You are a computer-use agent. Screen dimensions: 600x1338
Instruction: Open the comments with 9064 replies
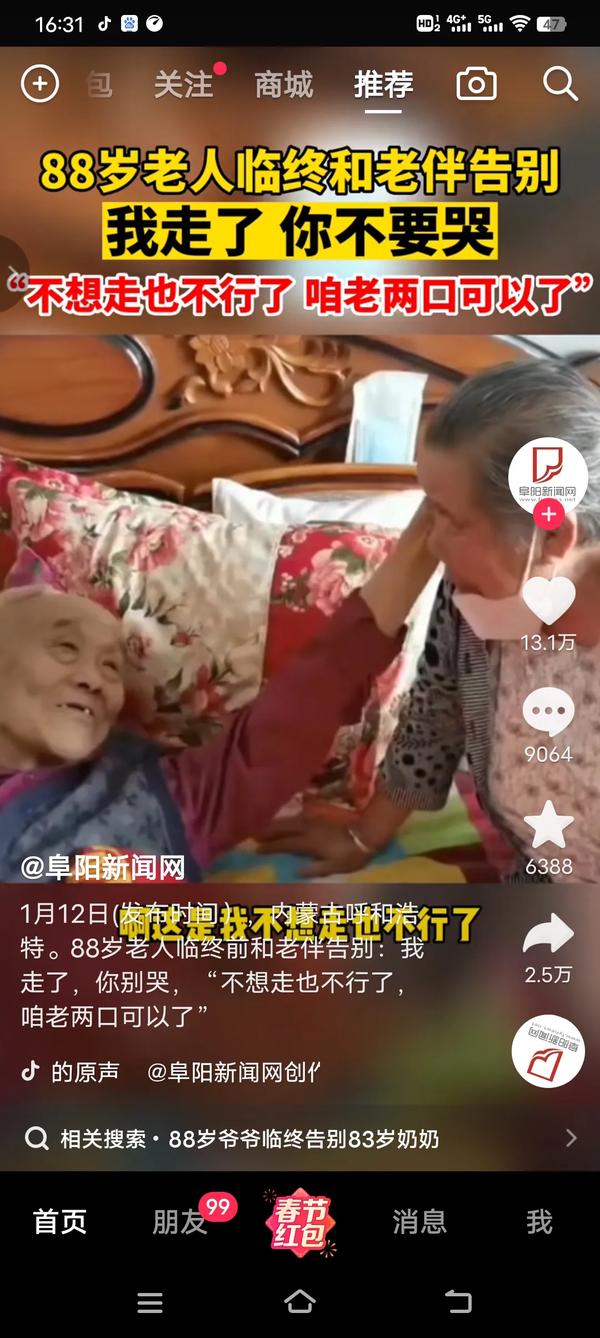tap(548, 714)
